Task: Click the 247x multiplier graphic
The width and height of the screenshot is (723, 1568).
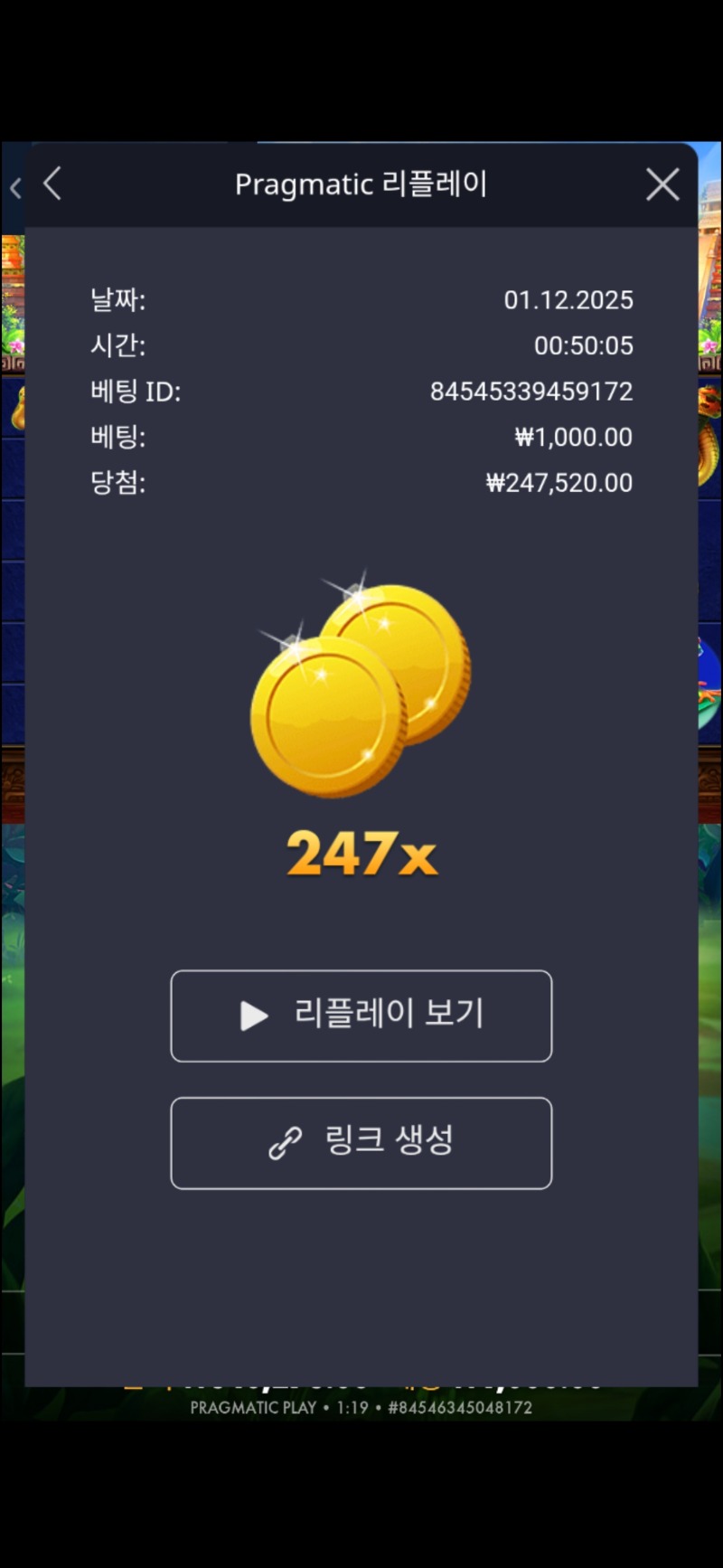Action: click(361, 854)
